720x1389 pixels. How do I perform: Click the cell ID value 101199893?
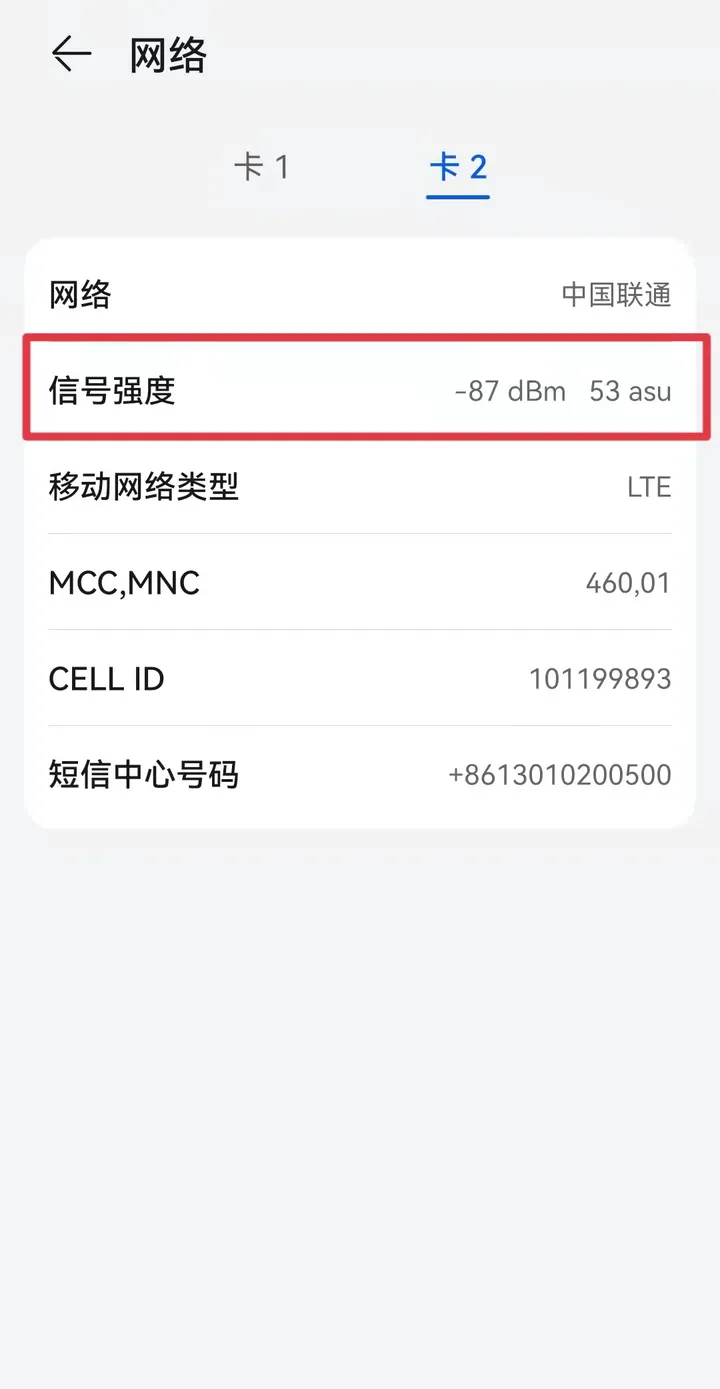pos(600,679)
